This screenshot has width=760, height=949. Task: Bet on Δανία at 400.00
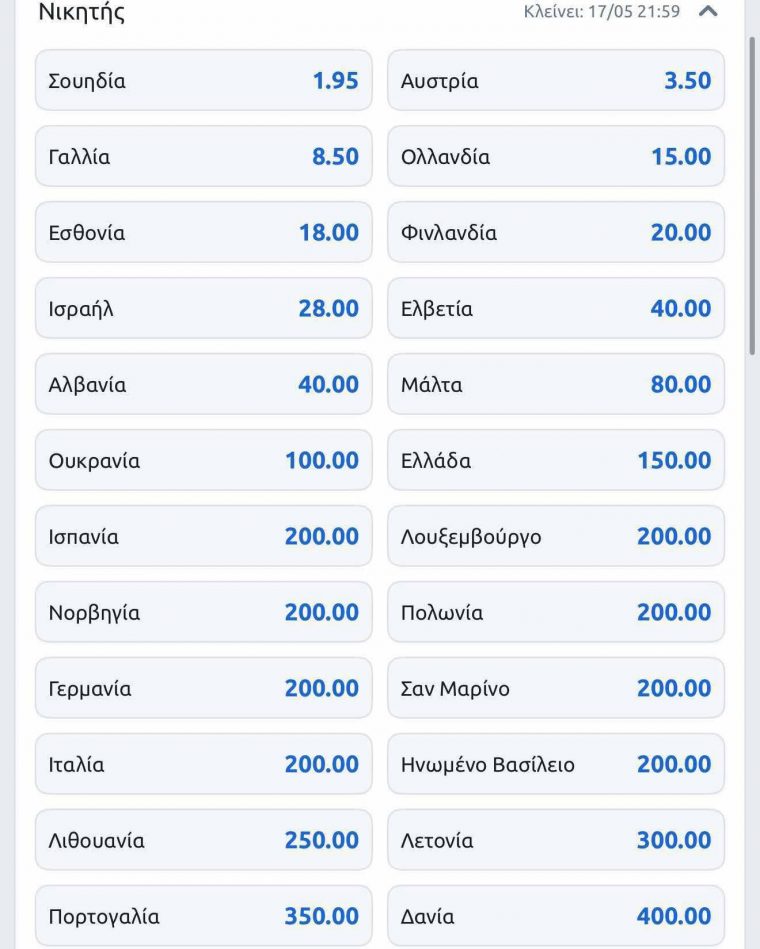tap(556, 916)
